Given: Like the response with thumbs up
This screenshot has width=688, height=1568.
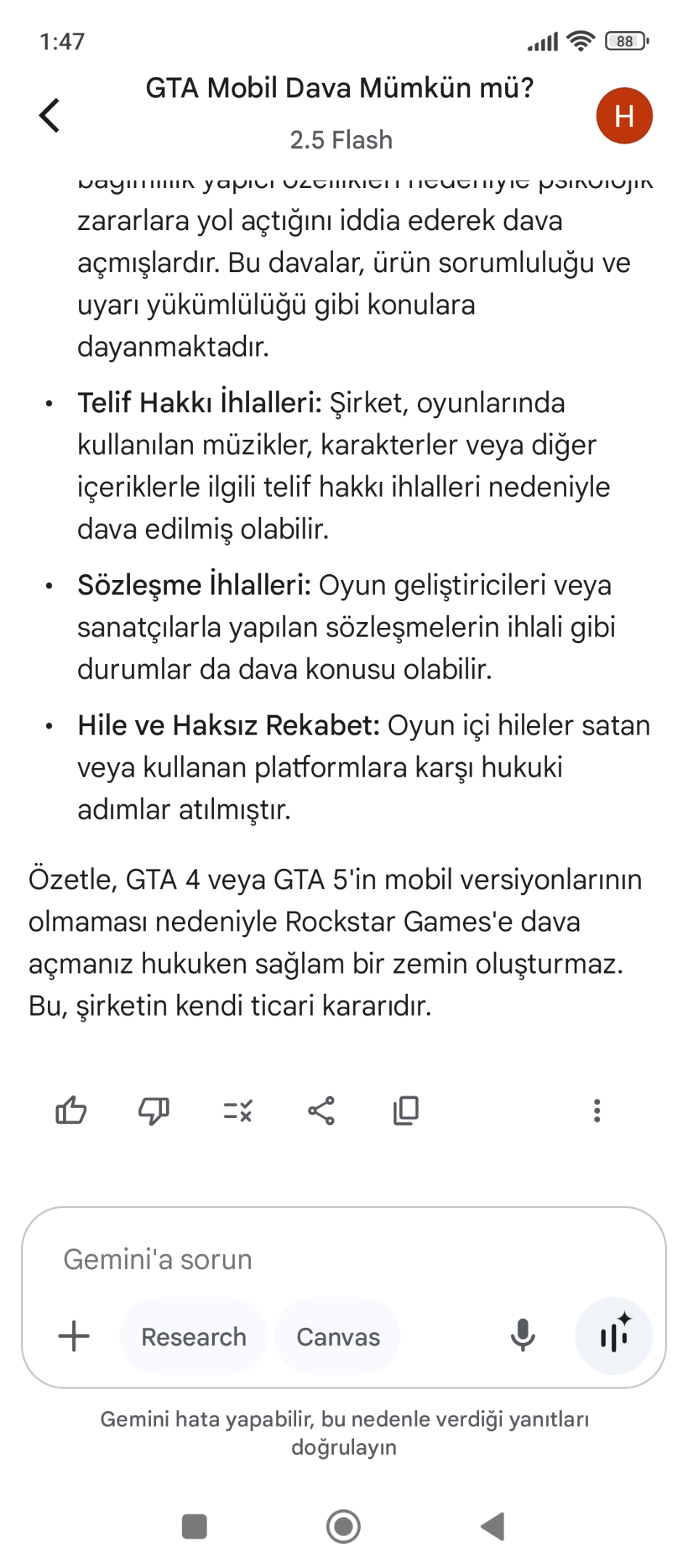Looking at the screenshot, I should (71, 1110).
